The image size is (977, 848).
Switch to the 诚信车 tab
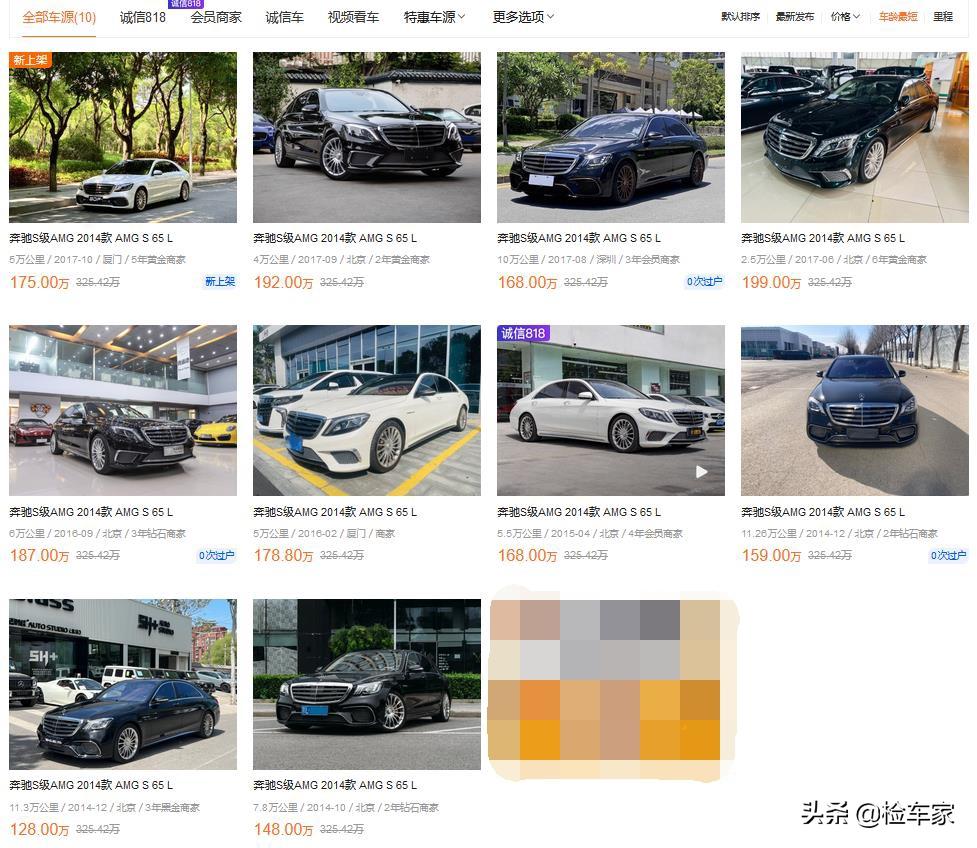(284, 17)
